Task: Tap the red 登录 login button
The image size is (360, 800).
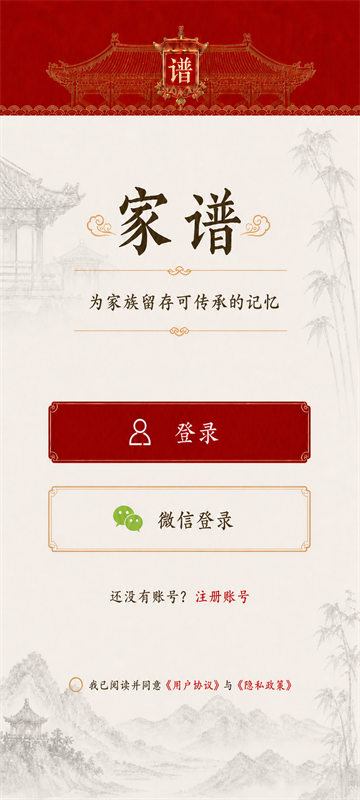Action: (179, 432)
